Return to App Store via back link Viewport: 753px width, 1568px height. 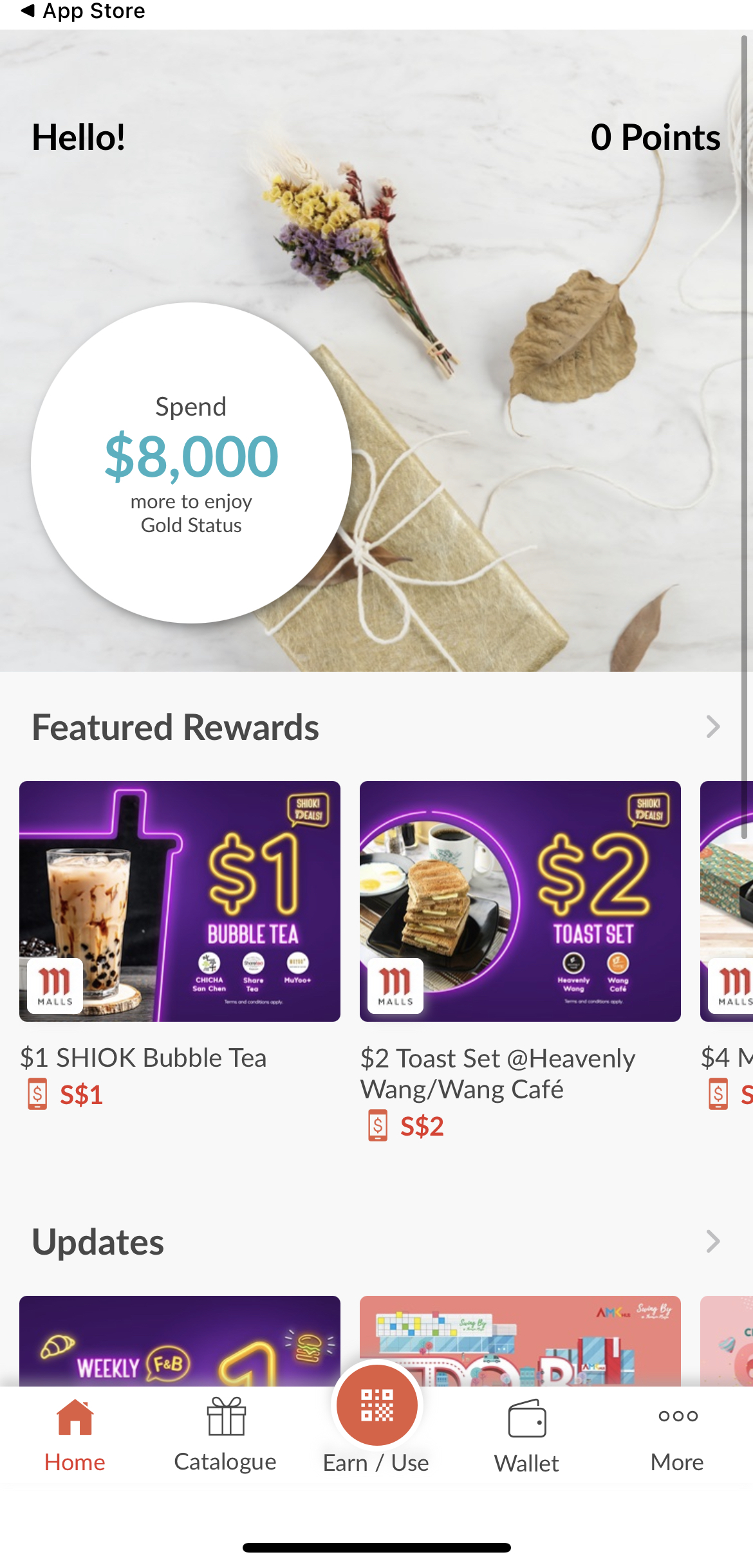82,11
